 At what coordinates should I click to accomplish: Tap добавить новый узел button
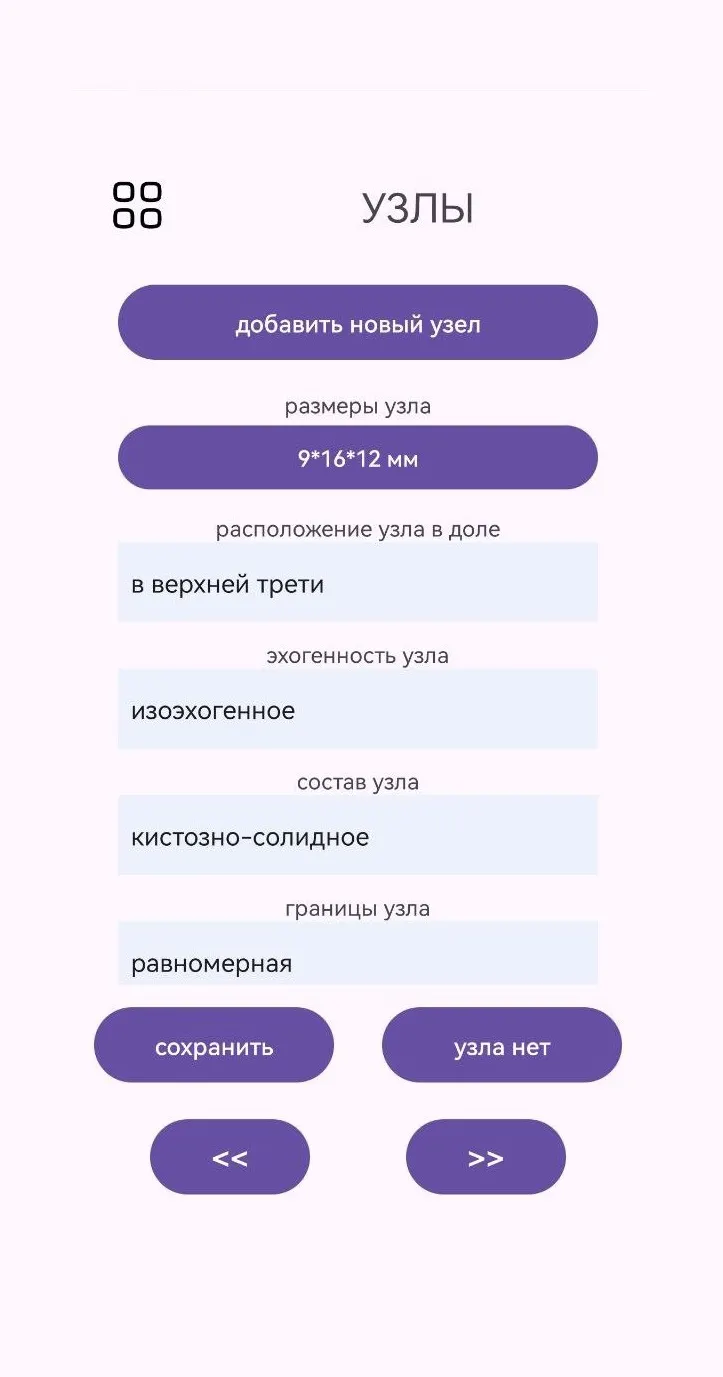358,323
